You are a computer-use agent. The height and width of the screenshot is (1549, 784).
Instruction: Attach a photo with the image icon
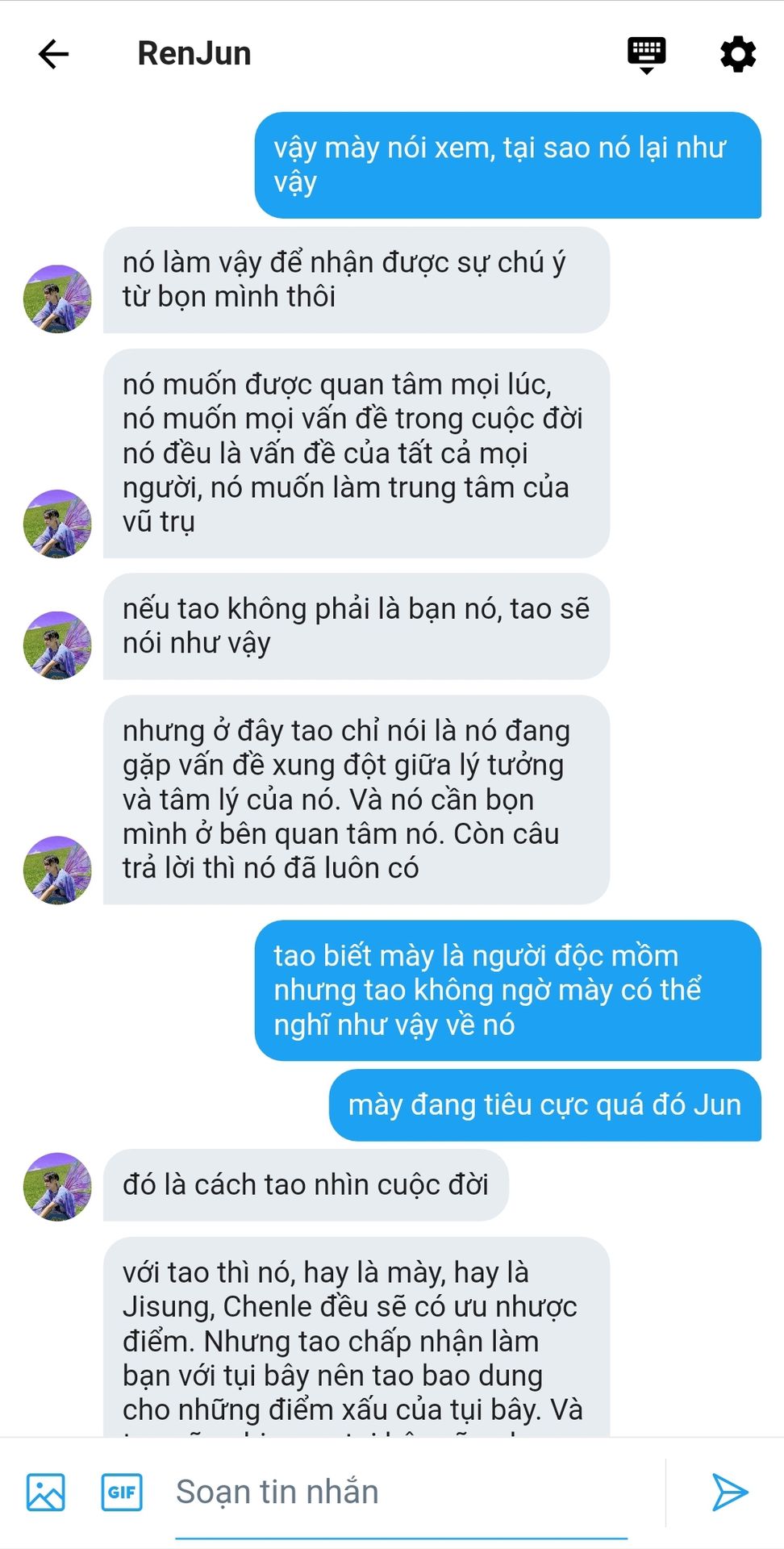[x=46, y=1492]
